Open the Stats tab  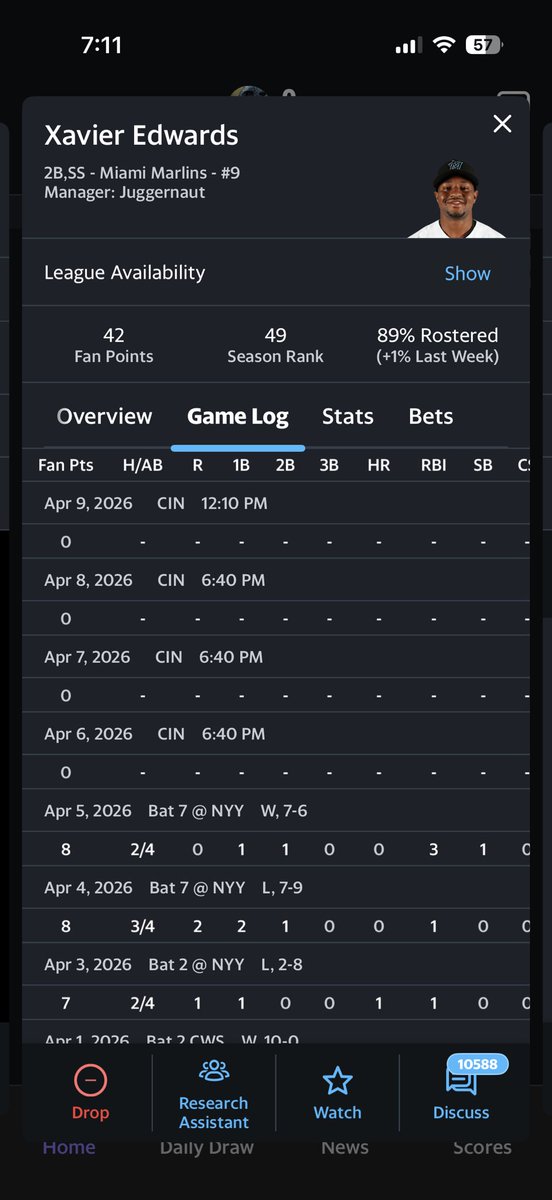[348, 416]
